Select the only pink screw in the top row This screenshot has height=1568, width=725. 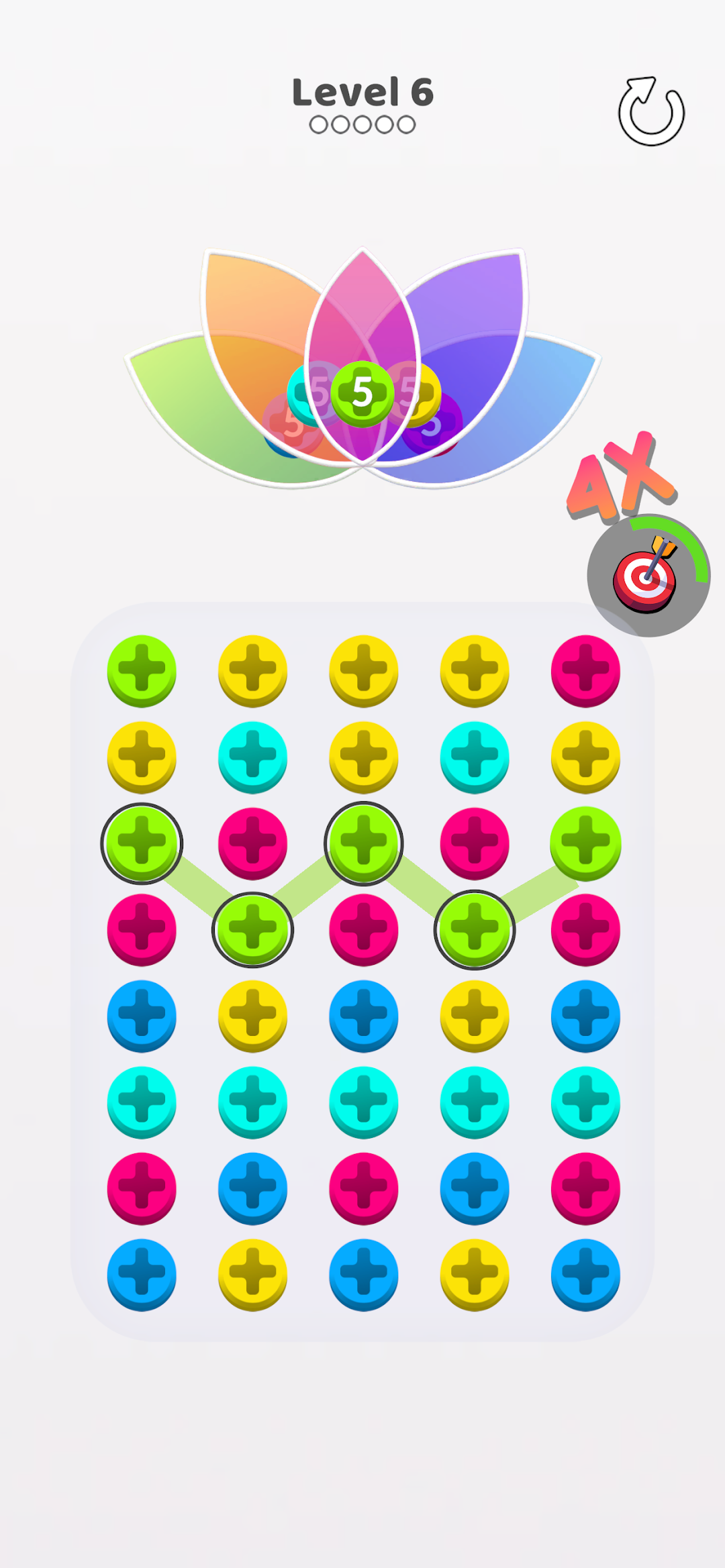[585, 670]
